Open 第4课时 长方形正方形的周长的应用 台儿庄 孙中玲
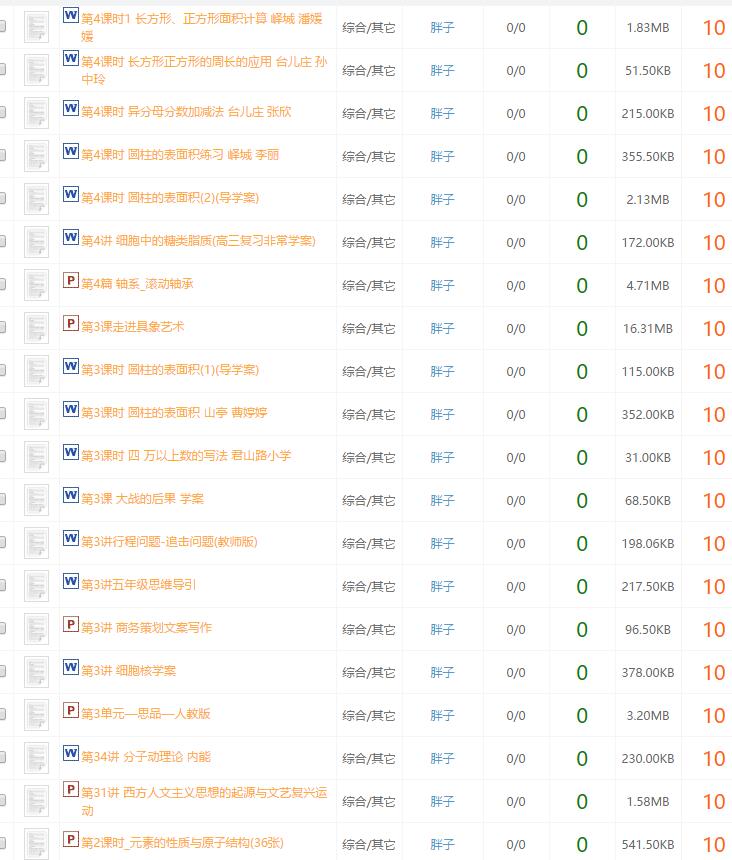The width and height of the screenshot is (732, 860). tap(203, 62)
